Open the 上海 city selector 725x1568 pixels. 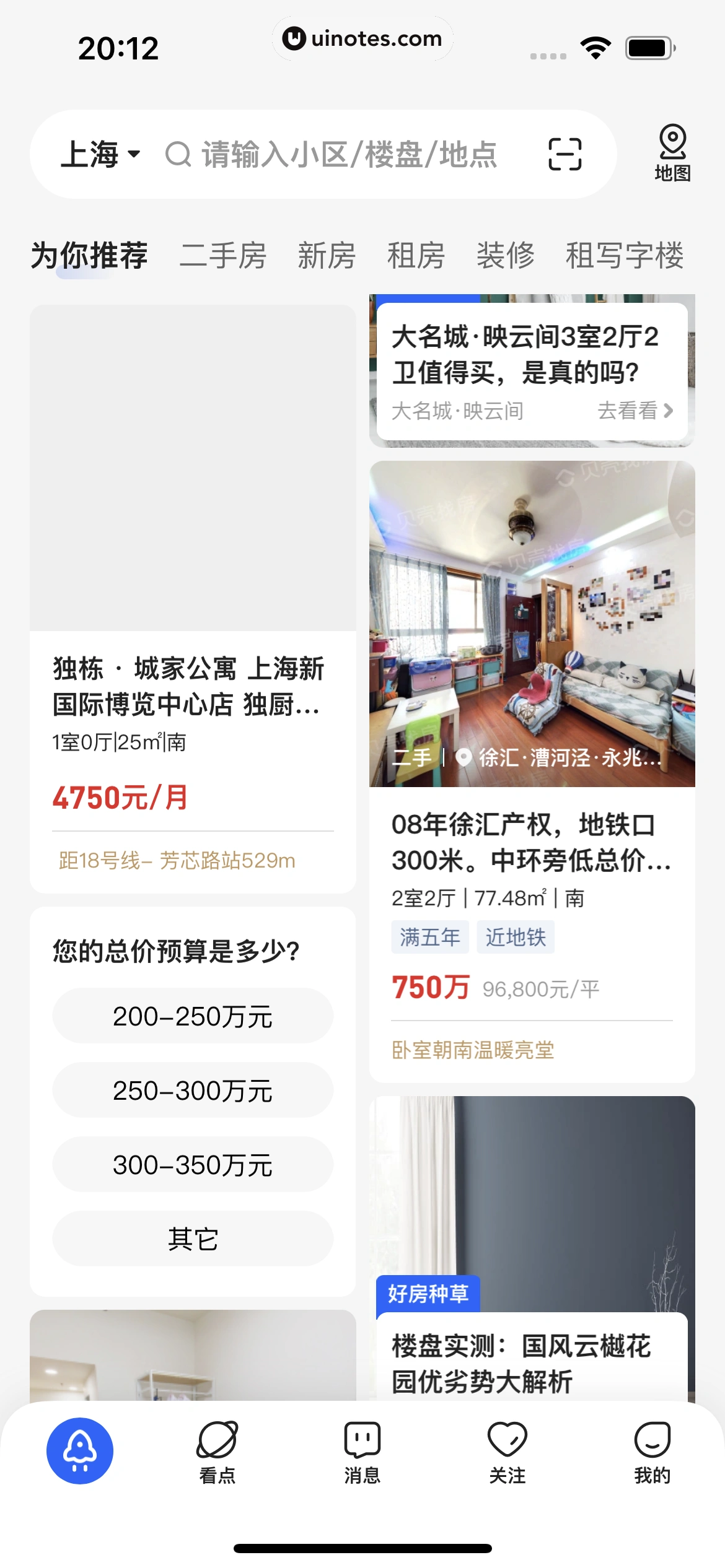[100, 154]
